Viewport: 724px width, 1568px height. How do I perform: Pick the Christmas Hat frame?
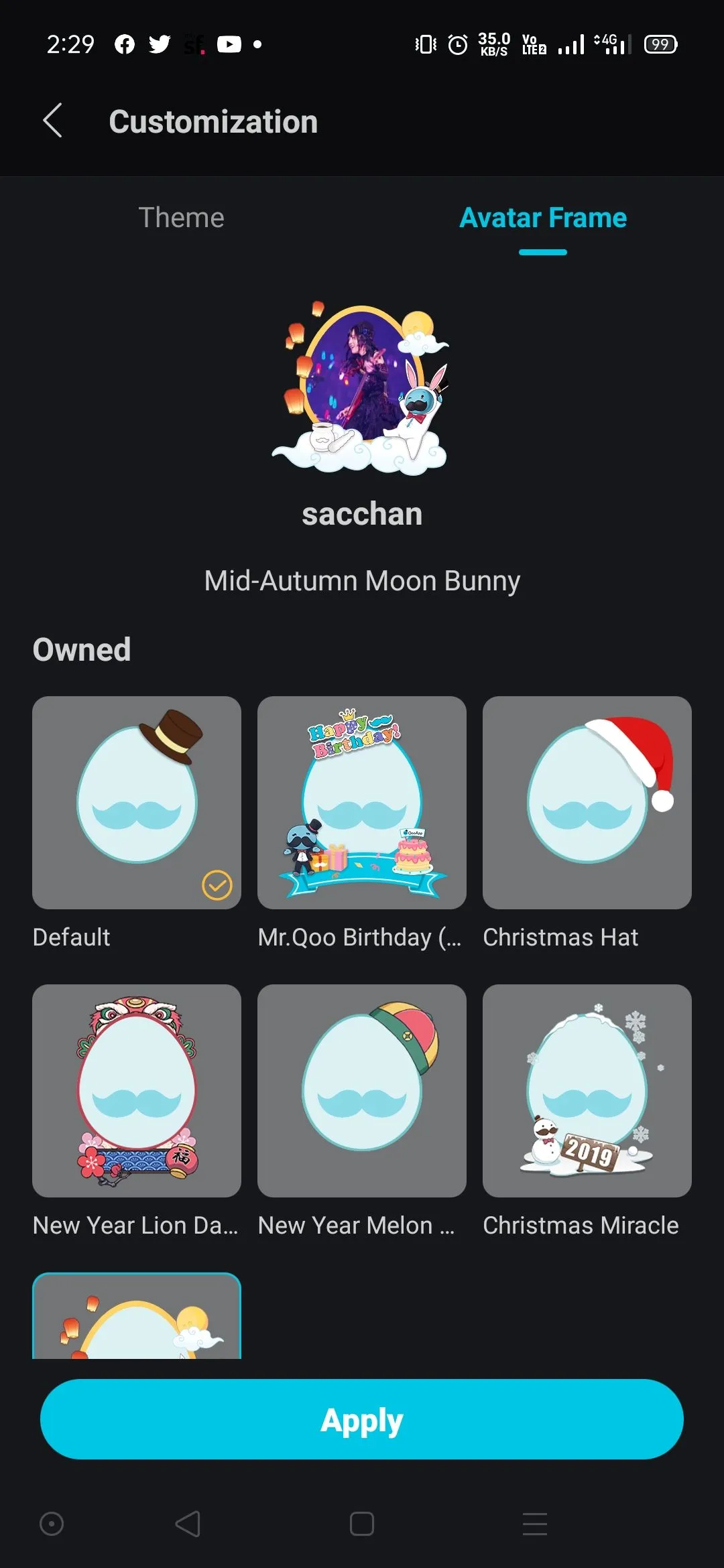pos(587,802)
